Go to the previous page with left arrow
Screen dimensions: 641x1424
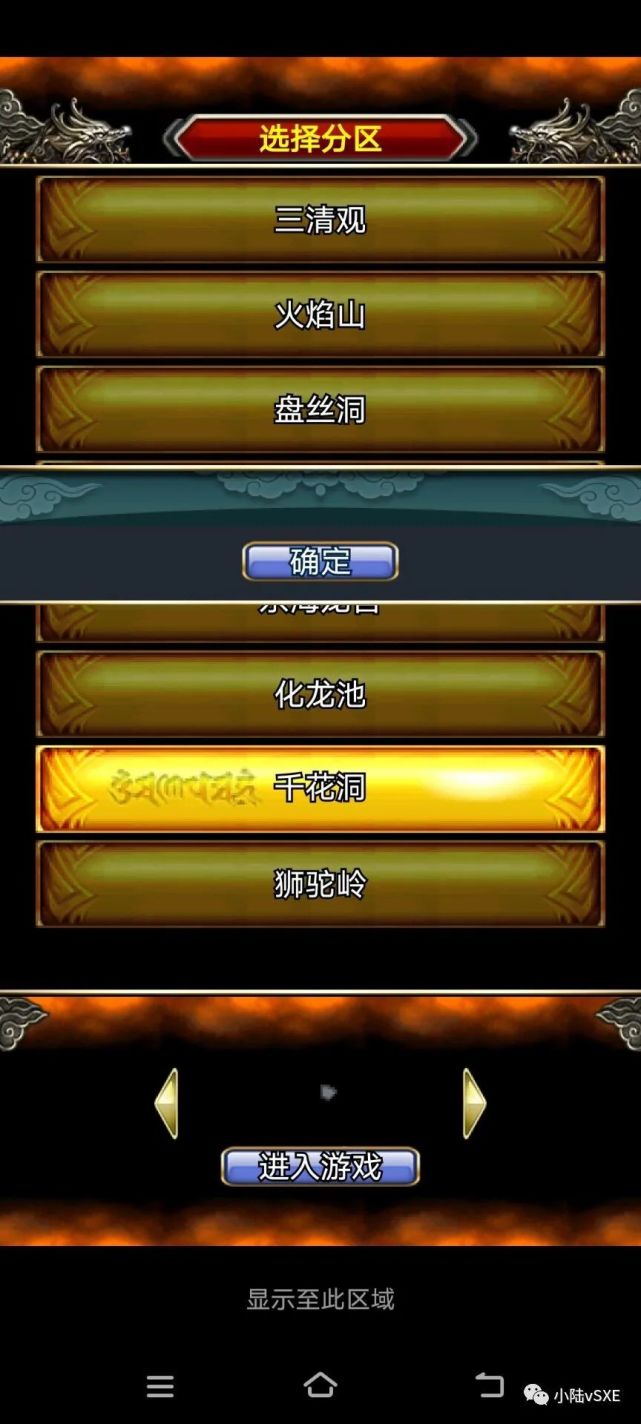167,1103
